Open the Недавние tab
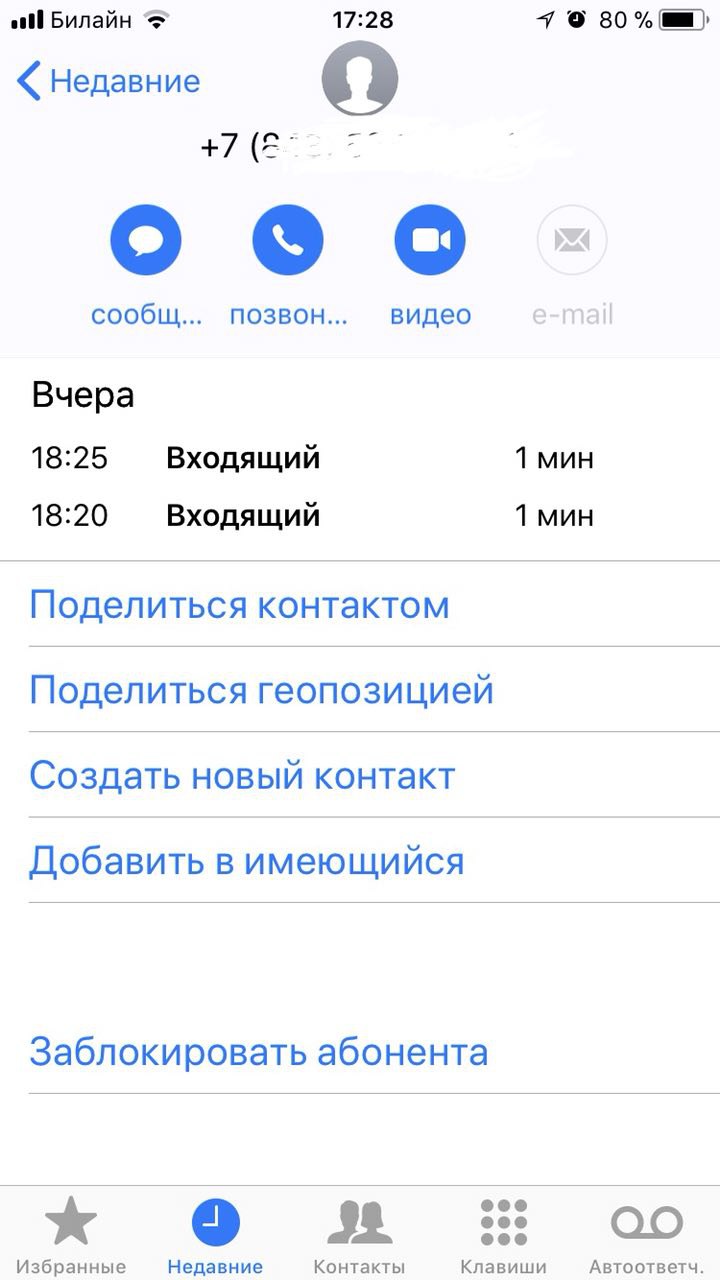 215,1236
